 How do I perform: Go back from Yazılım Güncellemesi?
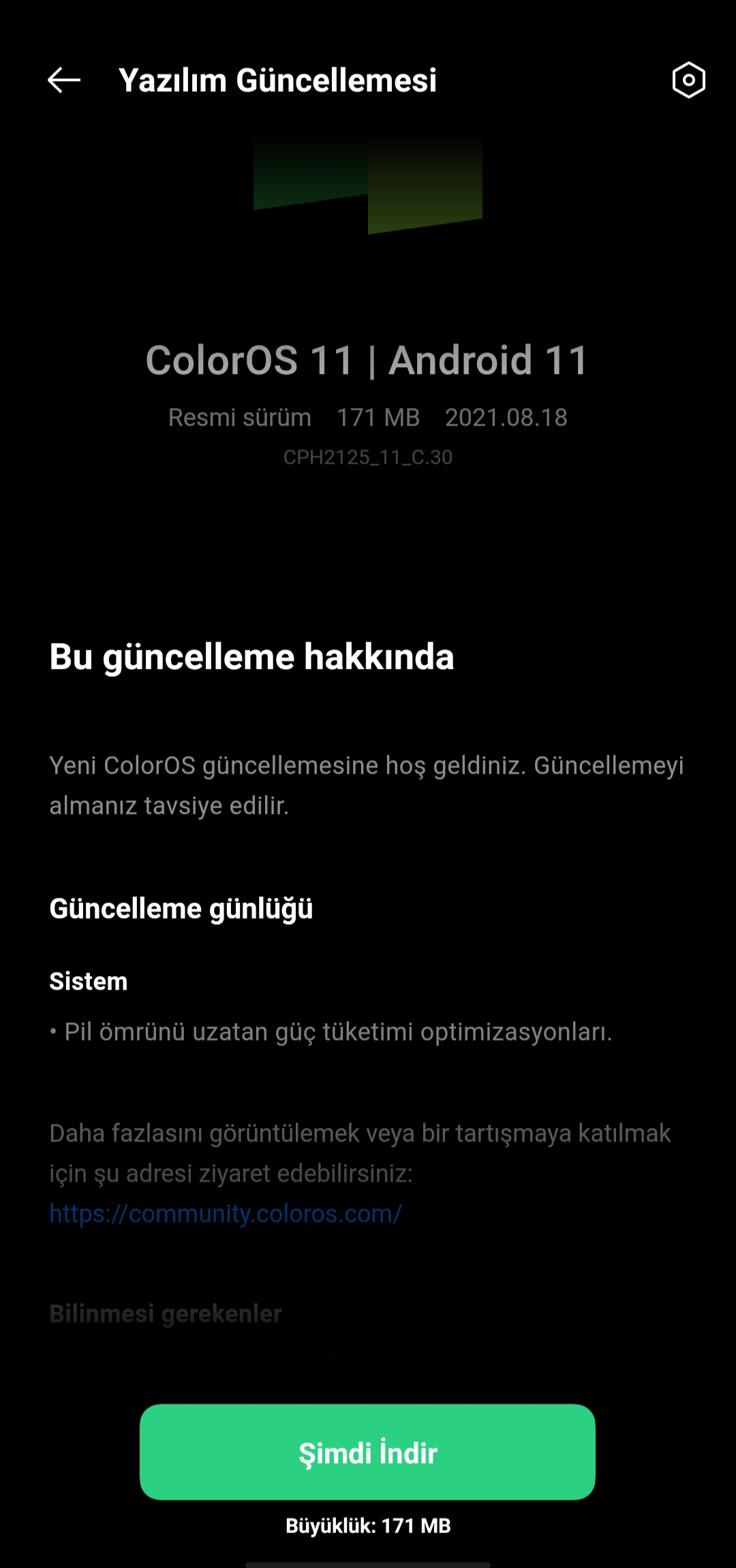(64, 80)
